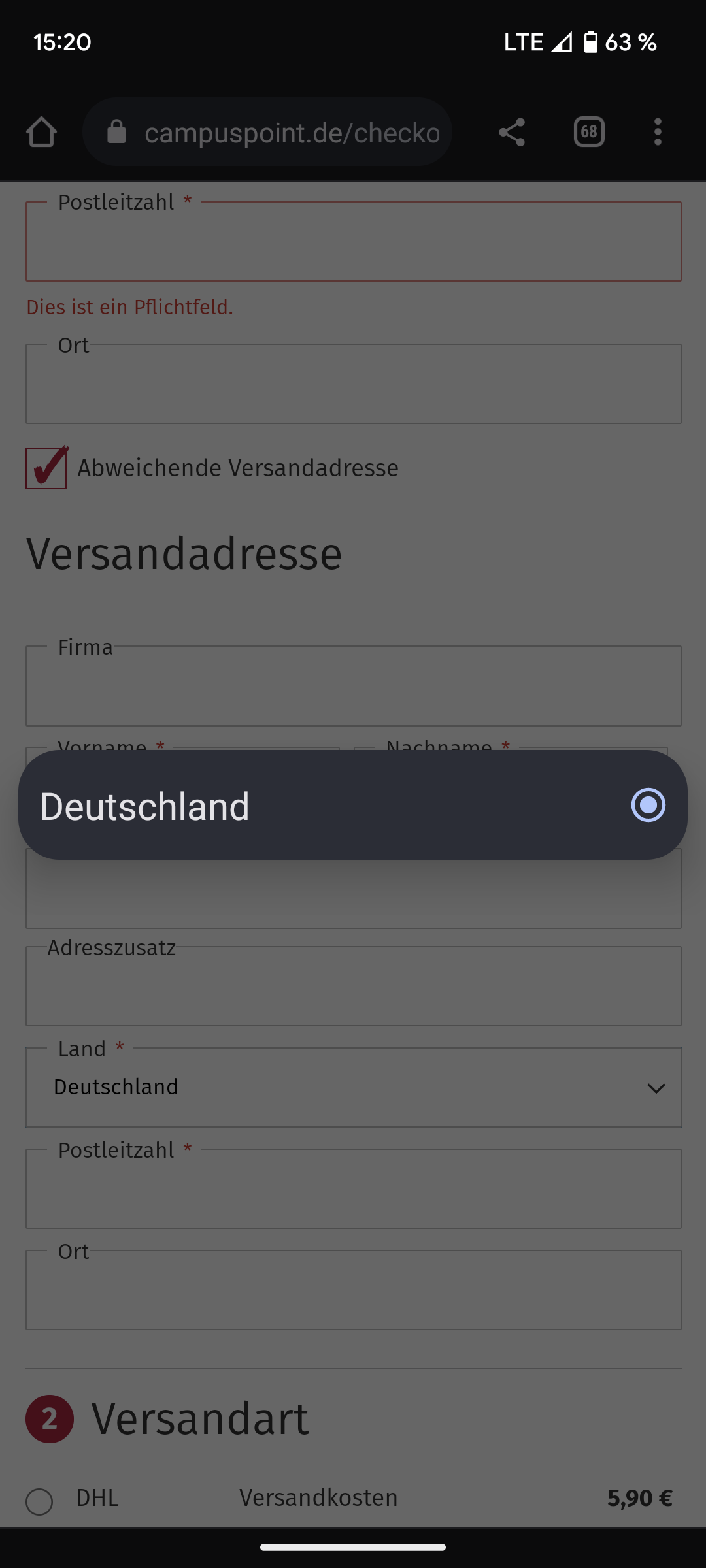Open the tab switcher showing 68

point(589,133)
